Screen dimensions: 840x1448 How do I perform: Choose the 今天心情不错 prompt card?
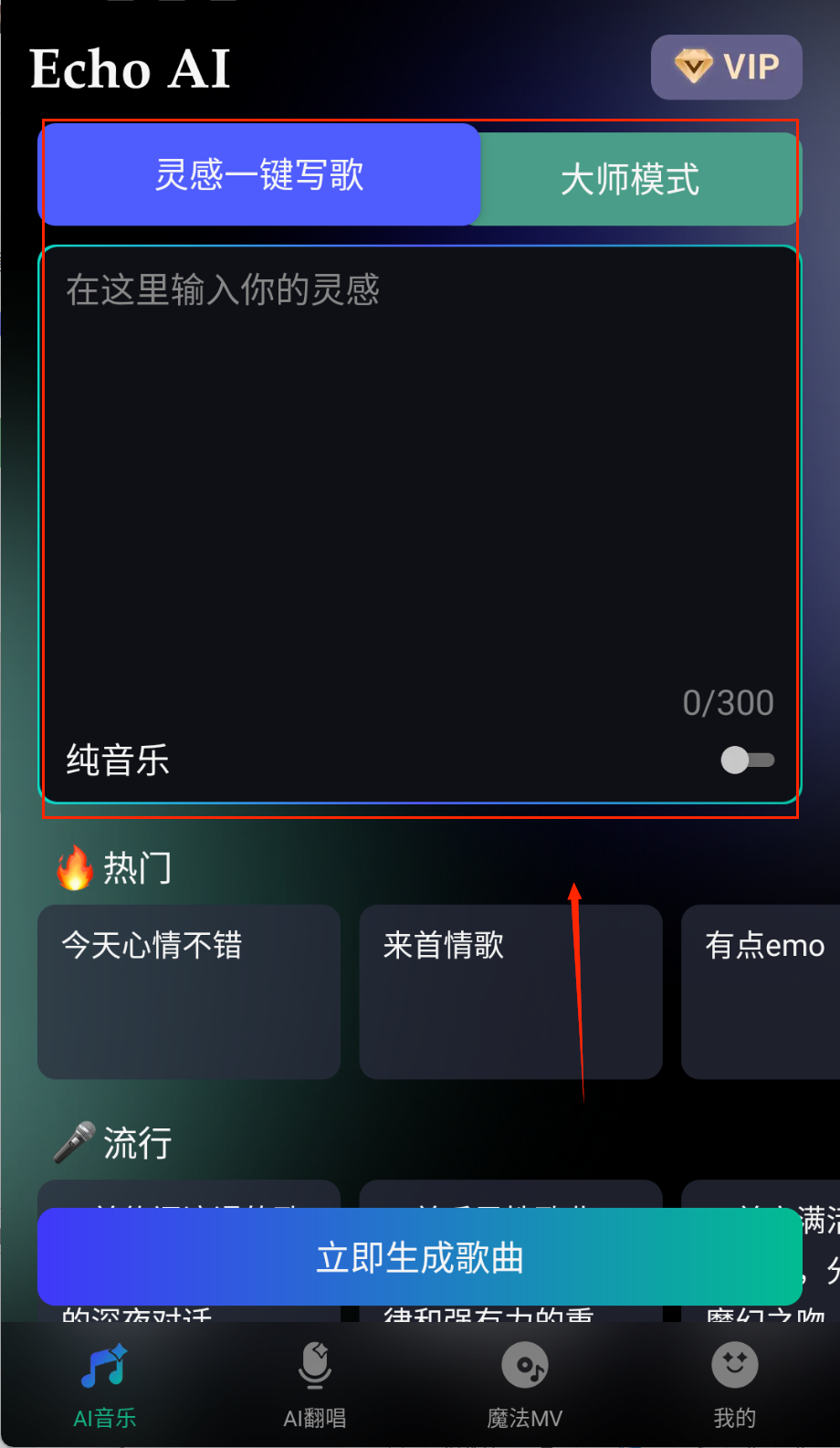coord(189,991)
